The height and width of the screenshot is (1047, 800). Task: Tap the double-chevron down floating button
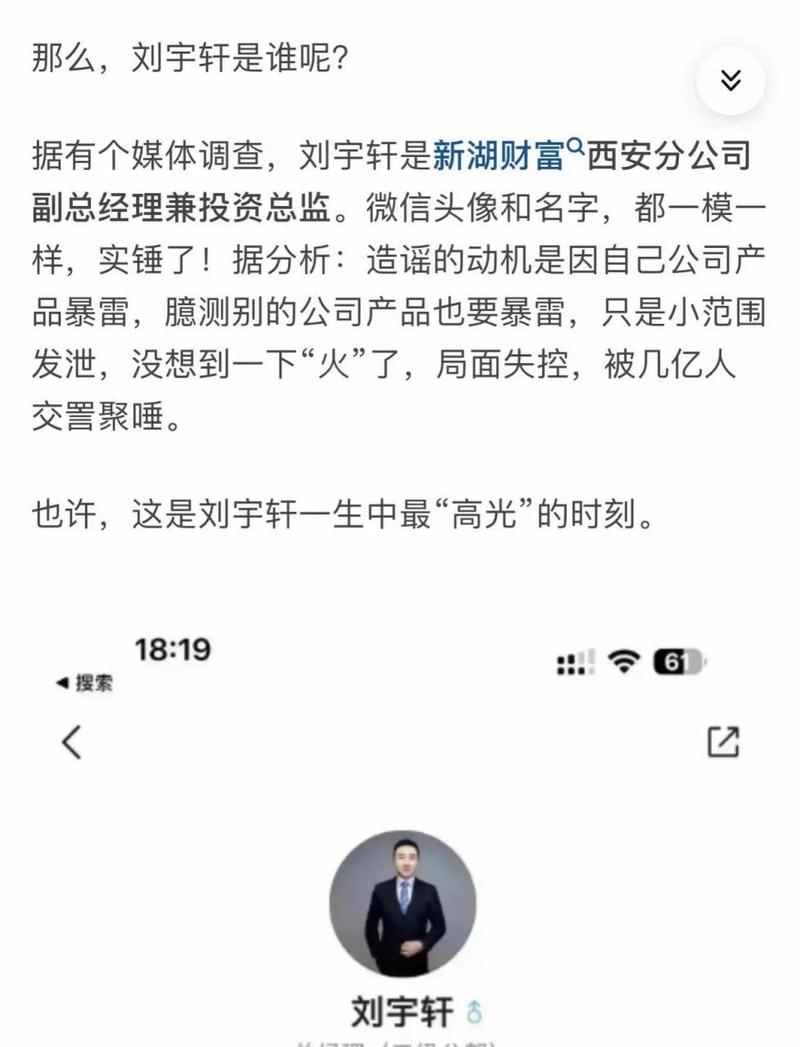click(731, 81)
